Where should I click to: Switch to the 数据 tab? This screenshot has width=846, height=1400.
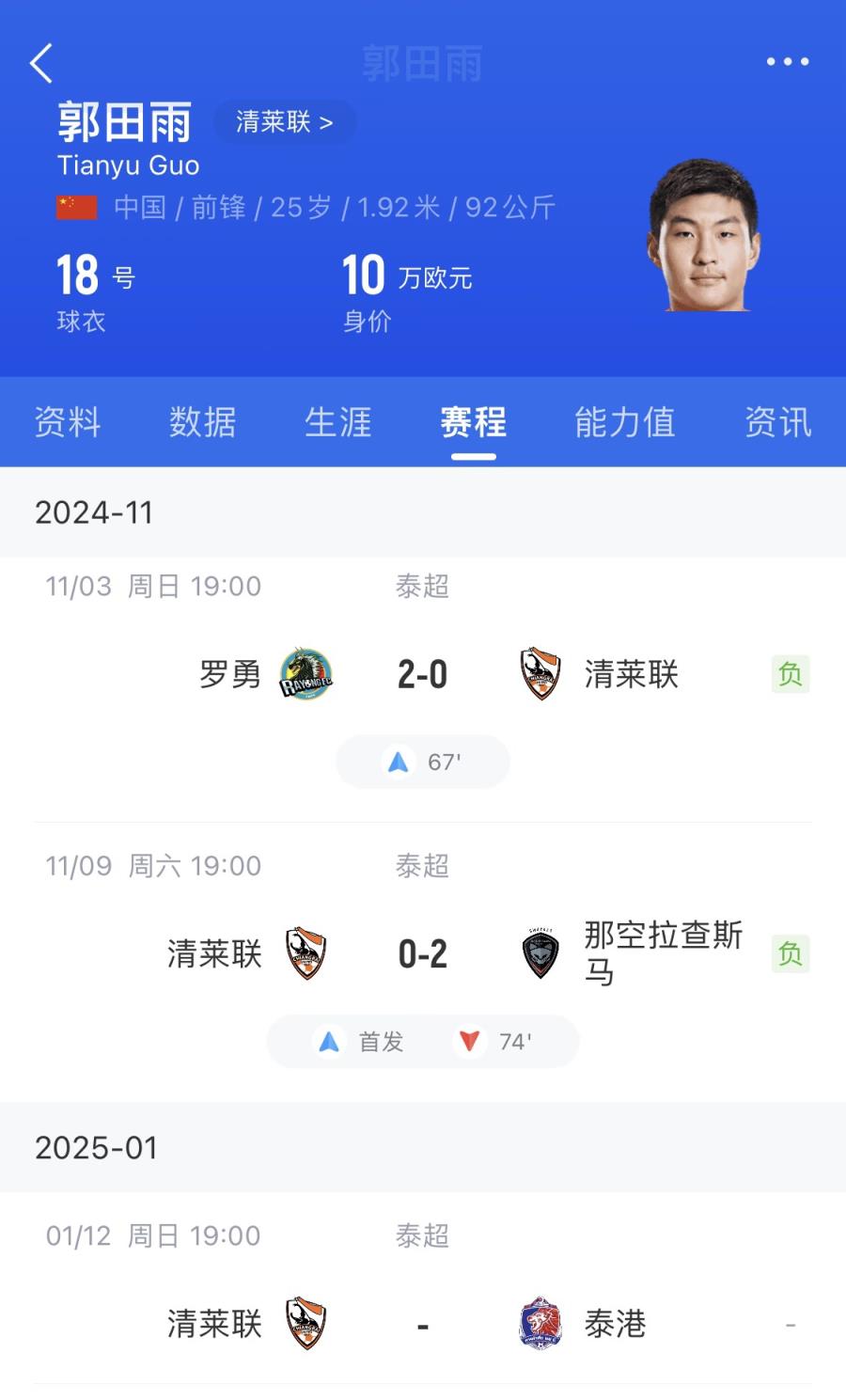click(x=203, y=422)
